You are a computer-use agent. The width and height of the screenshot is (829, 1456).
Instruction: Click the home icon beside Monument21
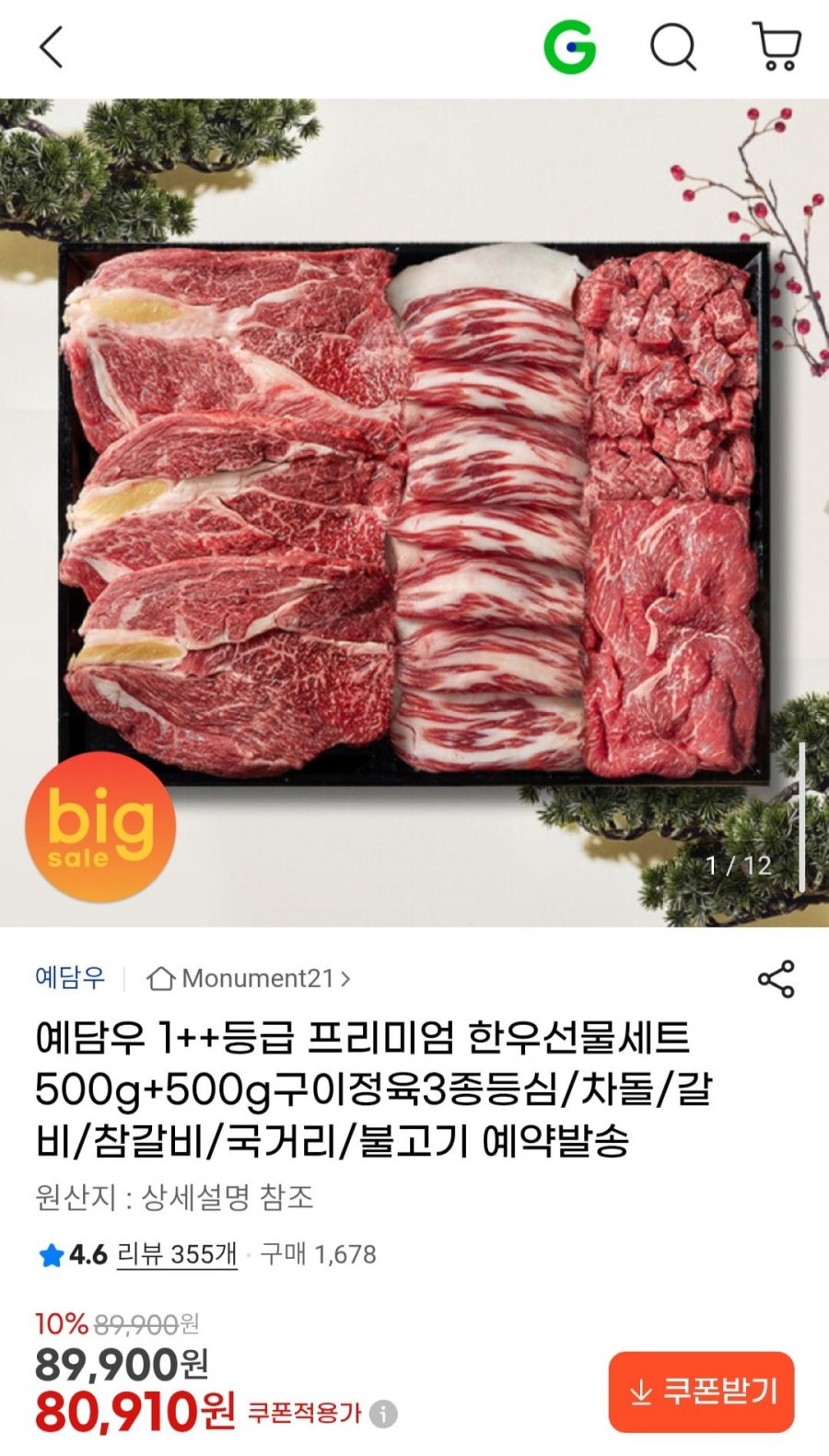click(161, 979)
